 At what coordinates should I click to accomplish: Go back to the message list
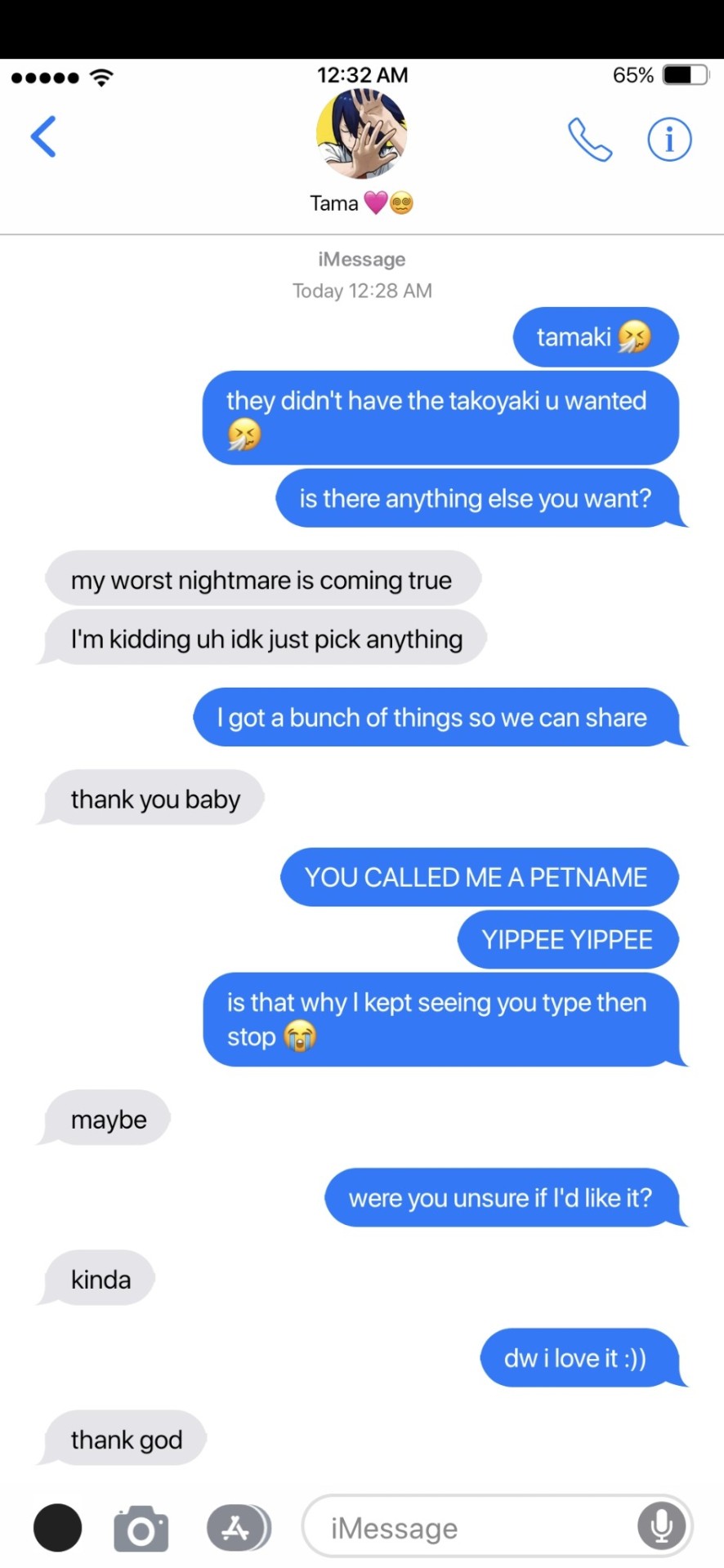44,136
